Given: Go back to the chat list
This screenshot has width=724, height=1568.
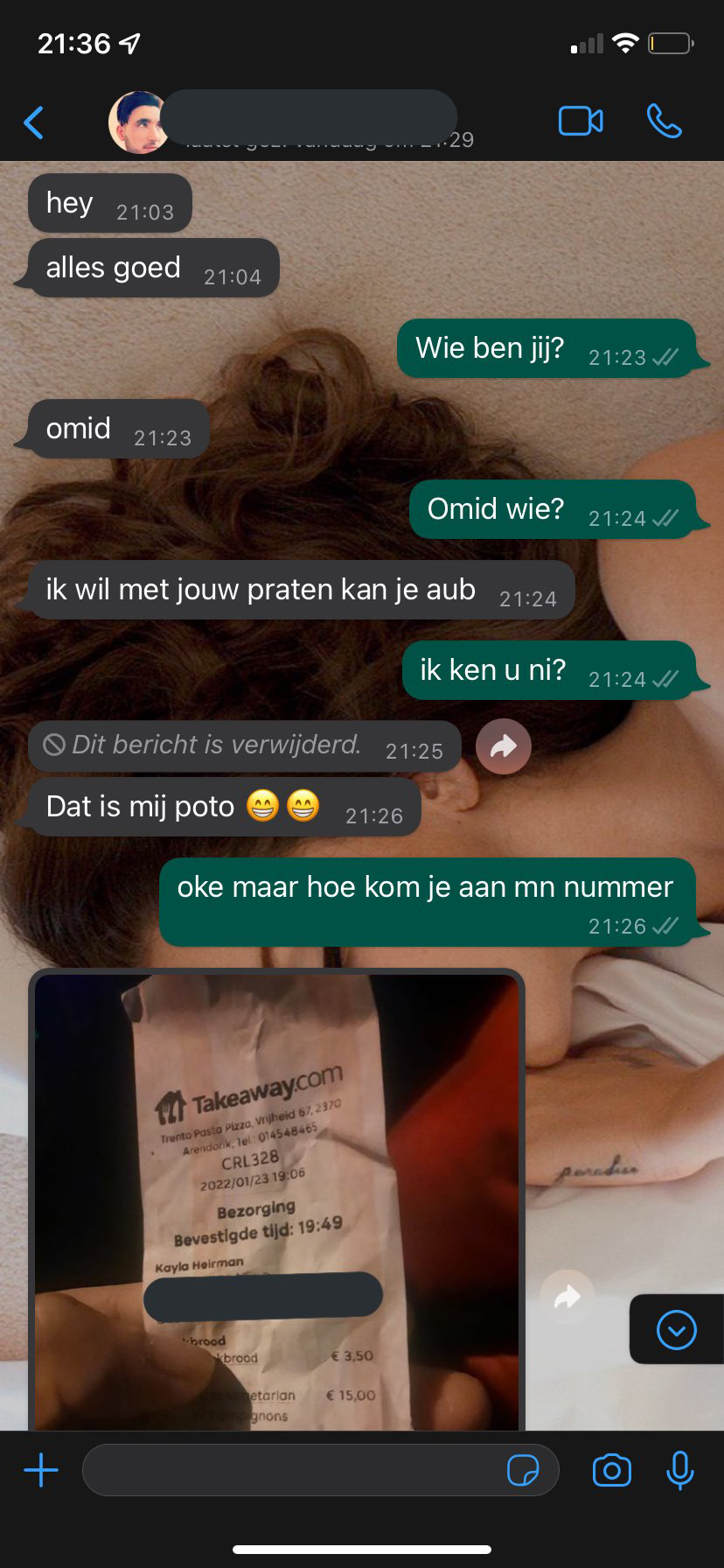Looking at the screenshot, I should [34, 122].
